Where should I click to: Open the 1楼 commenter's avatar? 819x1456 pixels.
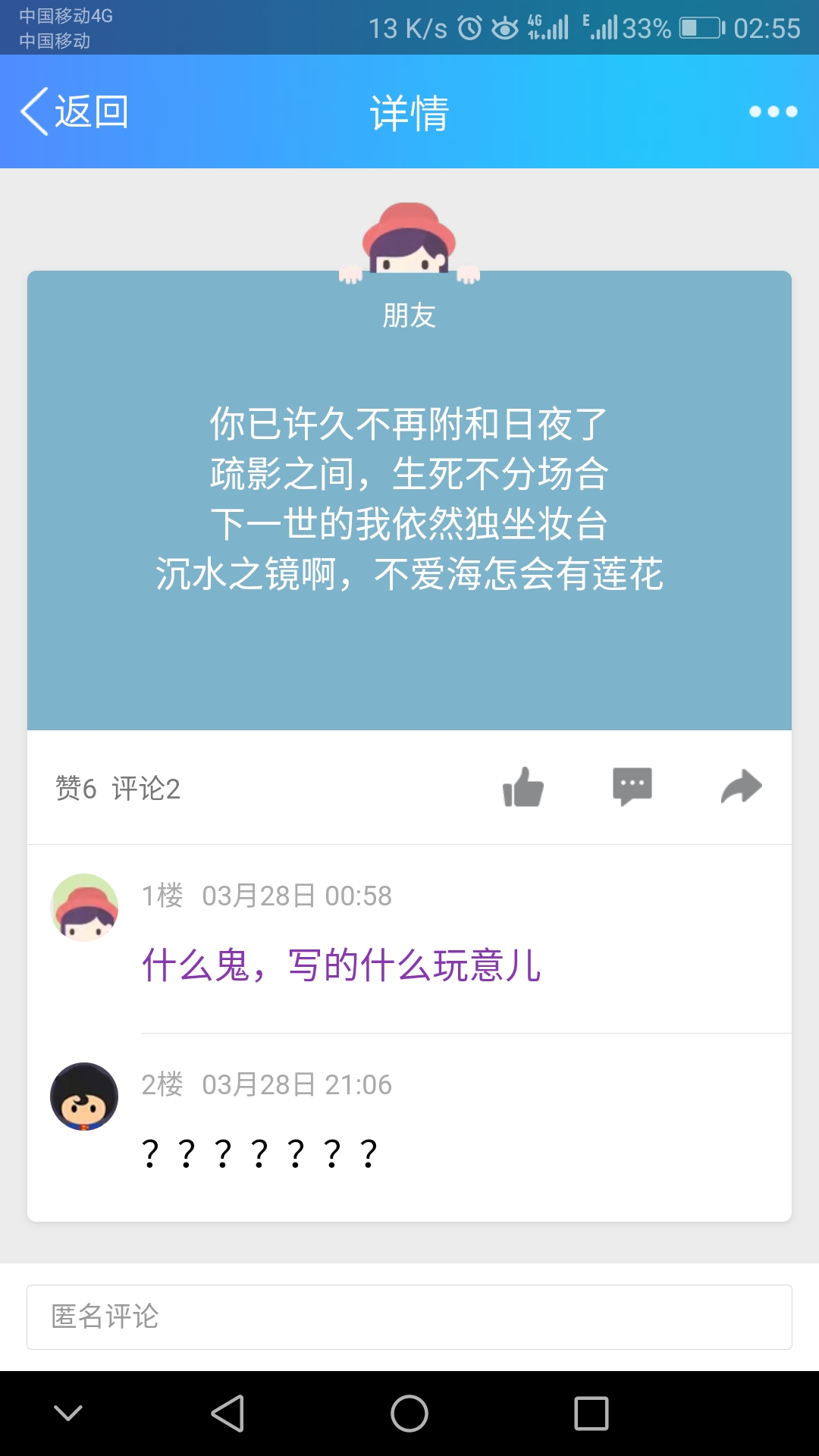(x=84, y=908)
